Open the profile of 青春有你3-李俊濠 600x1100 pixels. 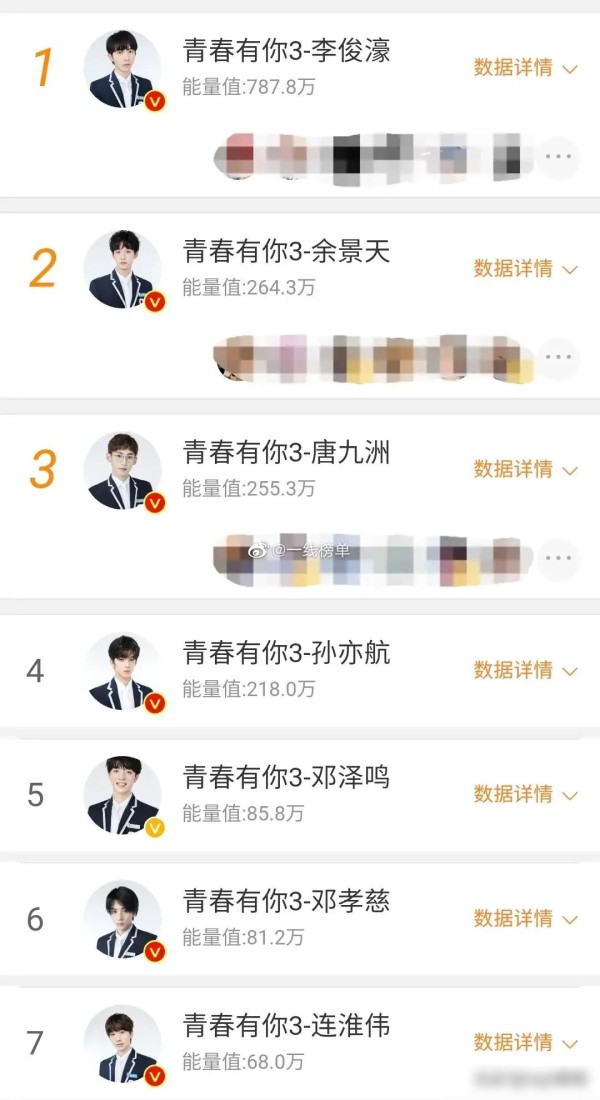(x=286, y=51)
